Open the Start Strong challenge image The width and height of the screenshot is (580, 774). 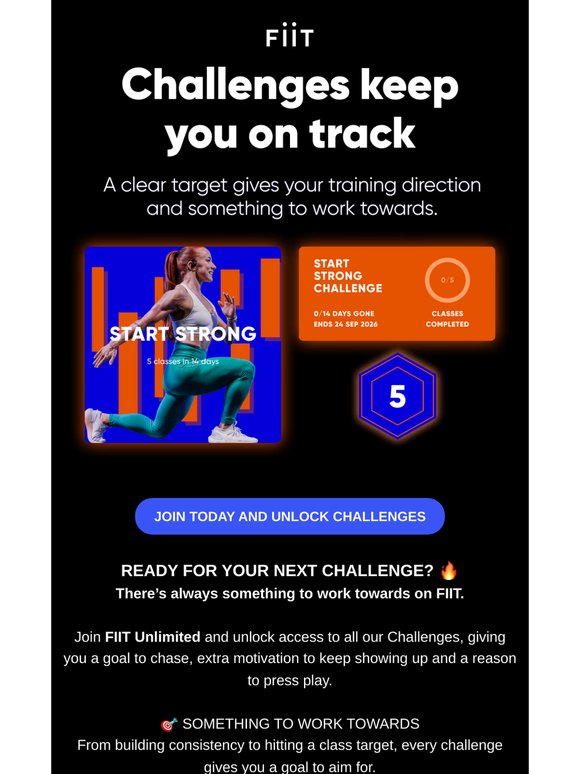pos(183,345)
